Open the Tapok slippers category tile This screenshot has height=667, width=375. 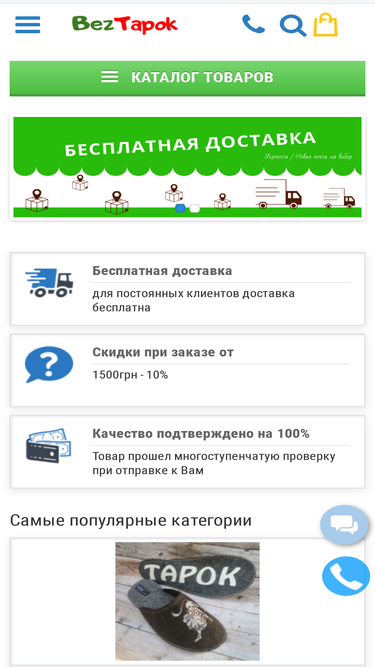[188, 601]
